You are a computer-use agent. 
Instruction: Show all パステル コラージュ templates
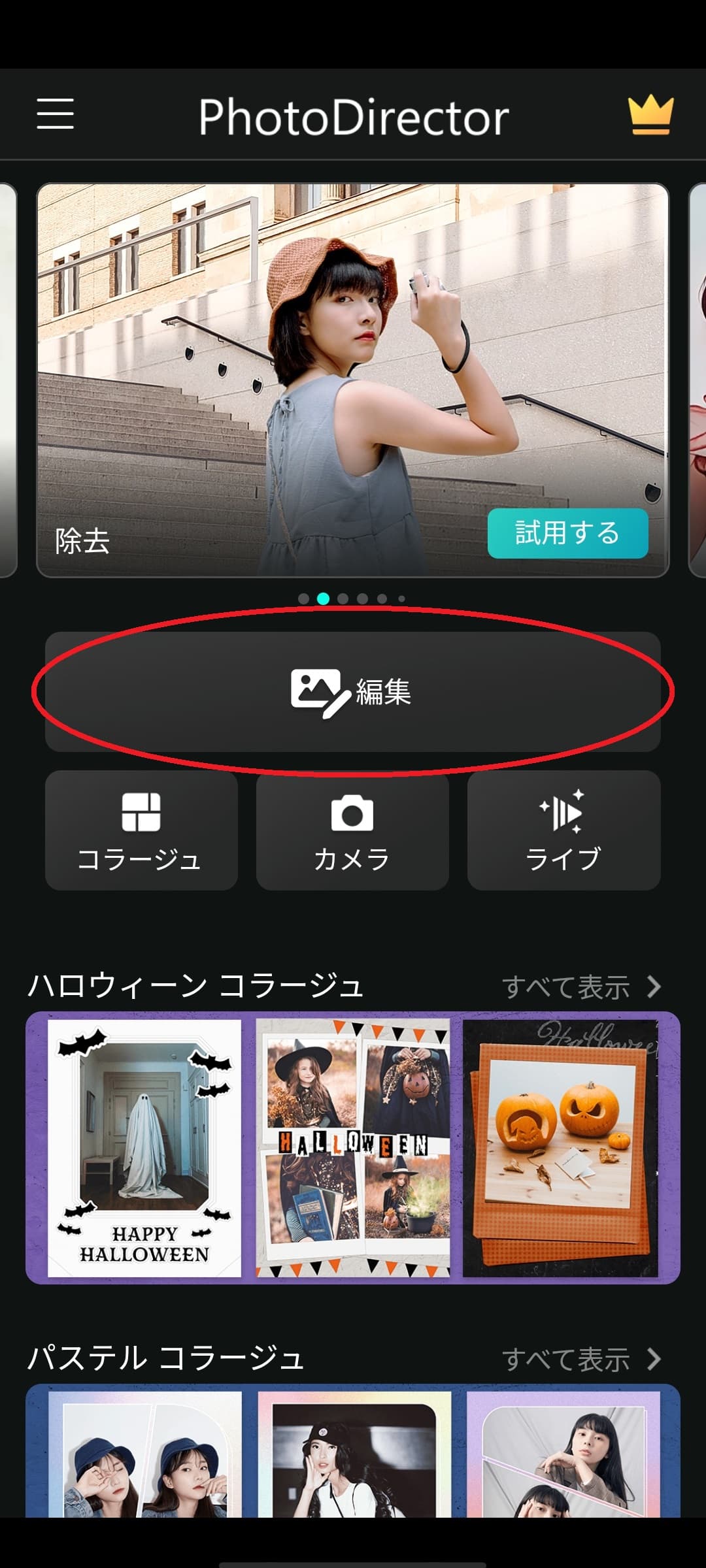point(580,1360)
